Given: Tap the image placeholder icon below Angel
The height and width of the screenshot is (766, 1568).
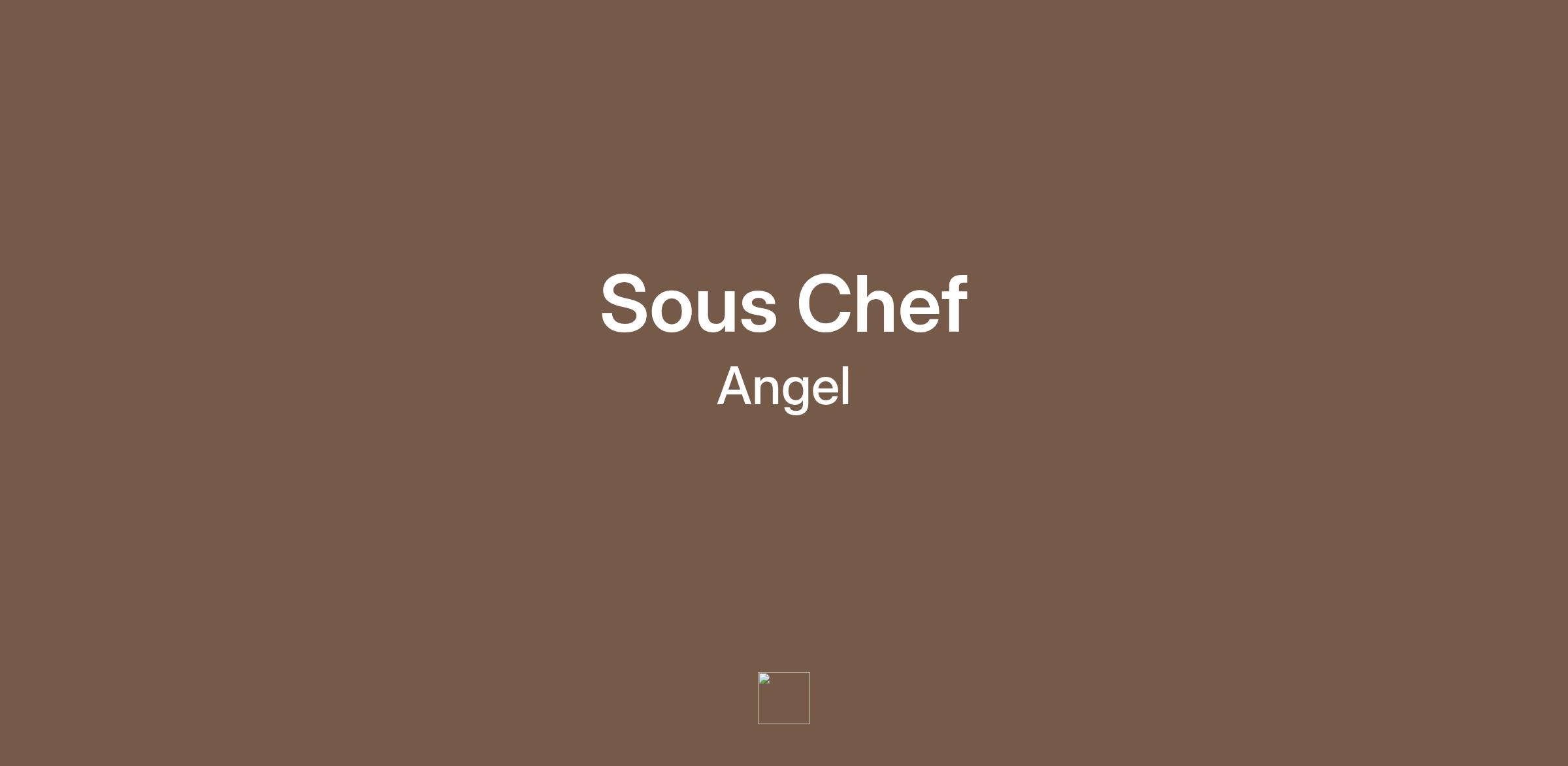Looking at the screenshot, I should click(x=783, y=697).
